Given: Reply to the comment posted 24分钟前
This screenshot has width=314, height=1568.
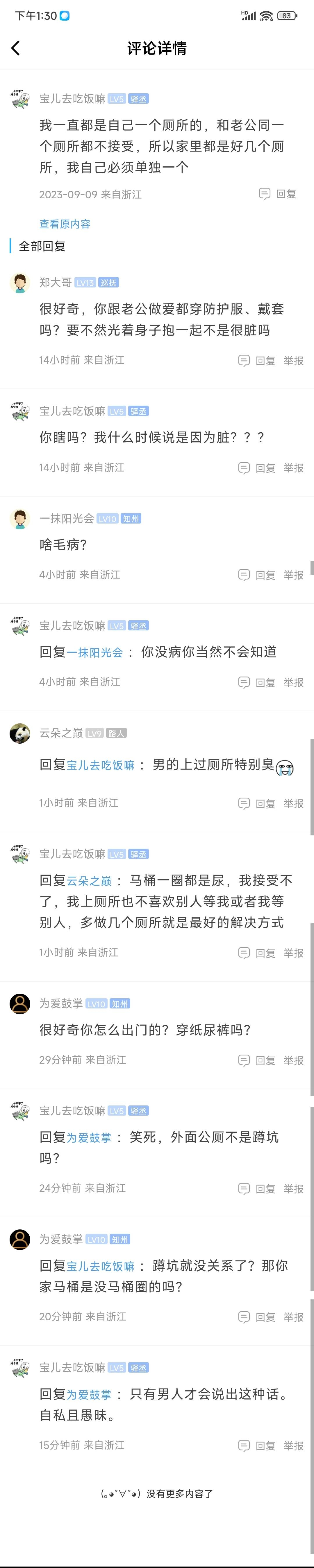Looking at the screenshot, I should [257, 1189].
